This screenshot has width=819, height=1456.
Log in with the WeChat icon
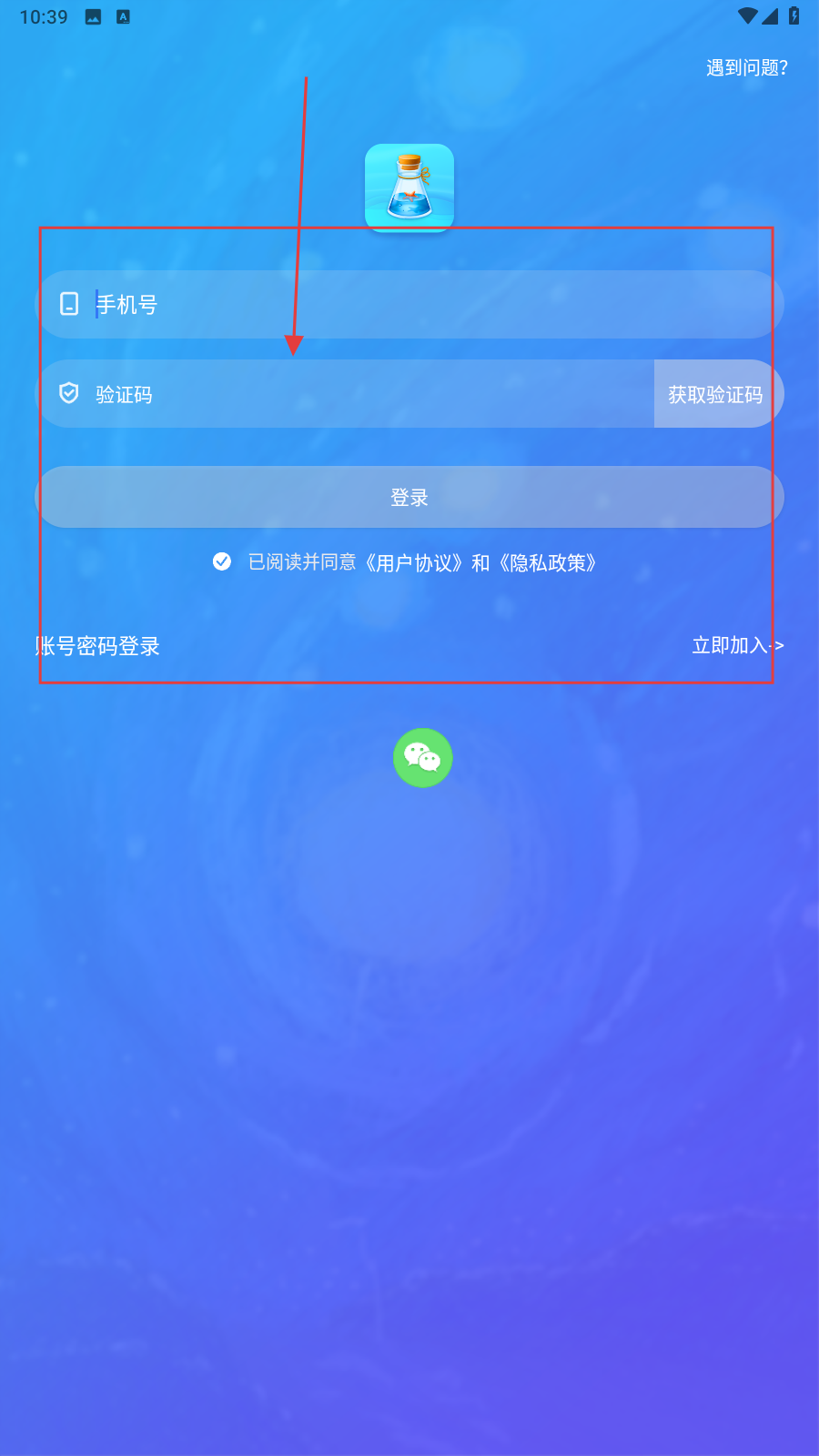pos(422,757)
